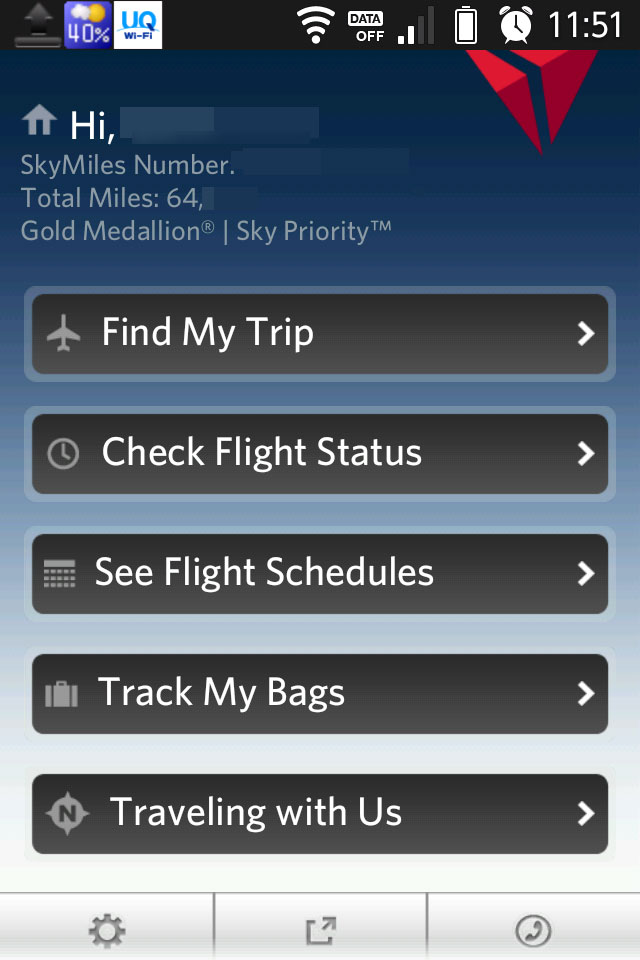Viewport: 640px width, 960px height.
Task: Open See Flight Schedules
Action: point(320,574)
